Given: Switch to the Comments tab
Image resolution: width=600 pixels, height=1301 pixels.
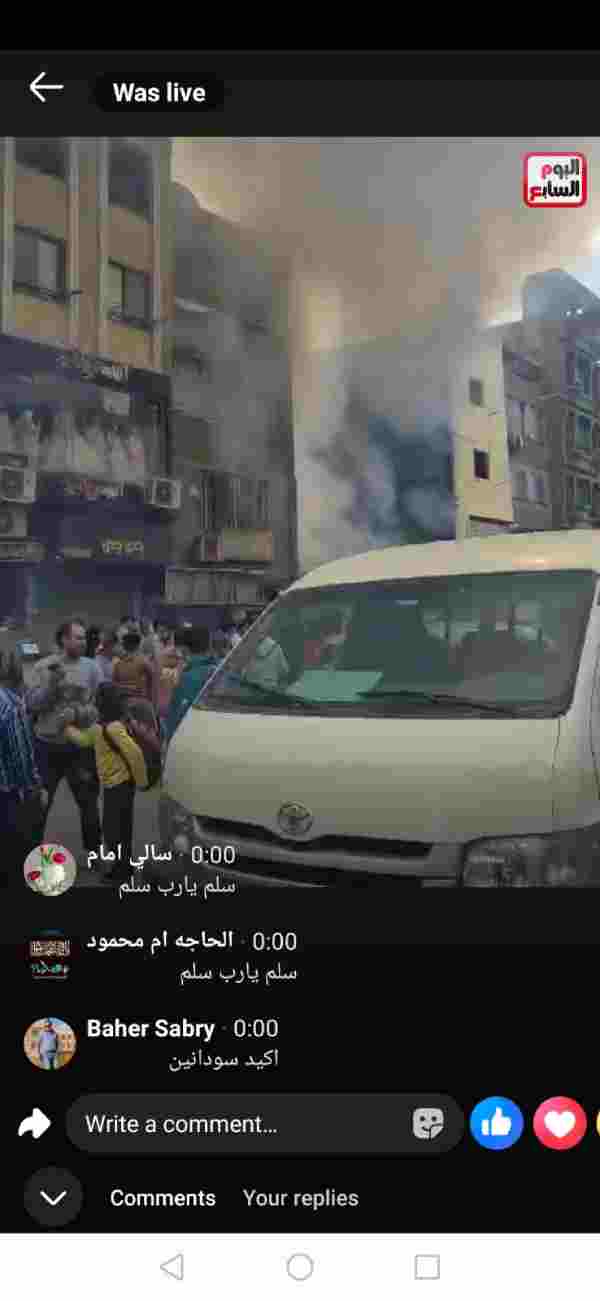Looking at the screenshot, I should [x=163, y=1198].
